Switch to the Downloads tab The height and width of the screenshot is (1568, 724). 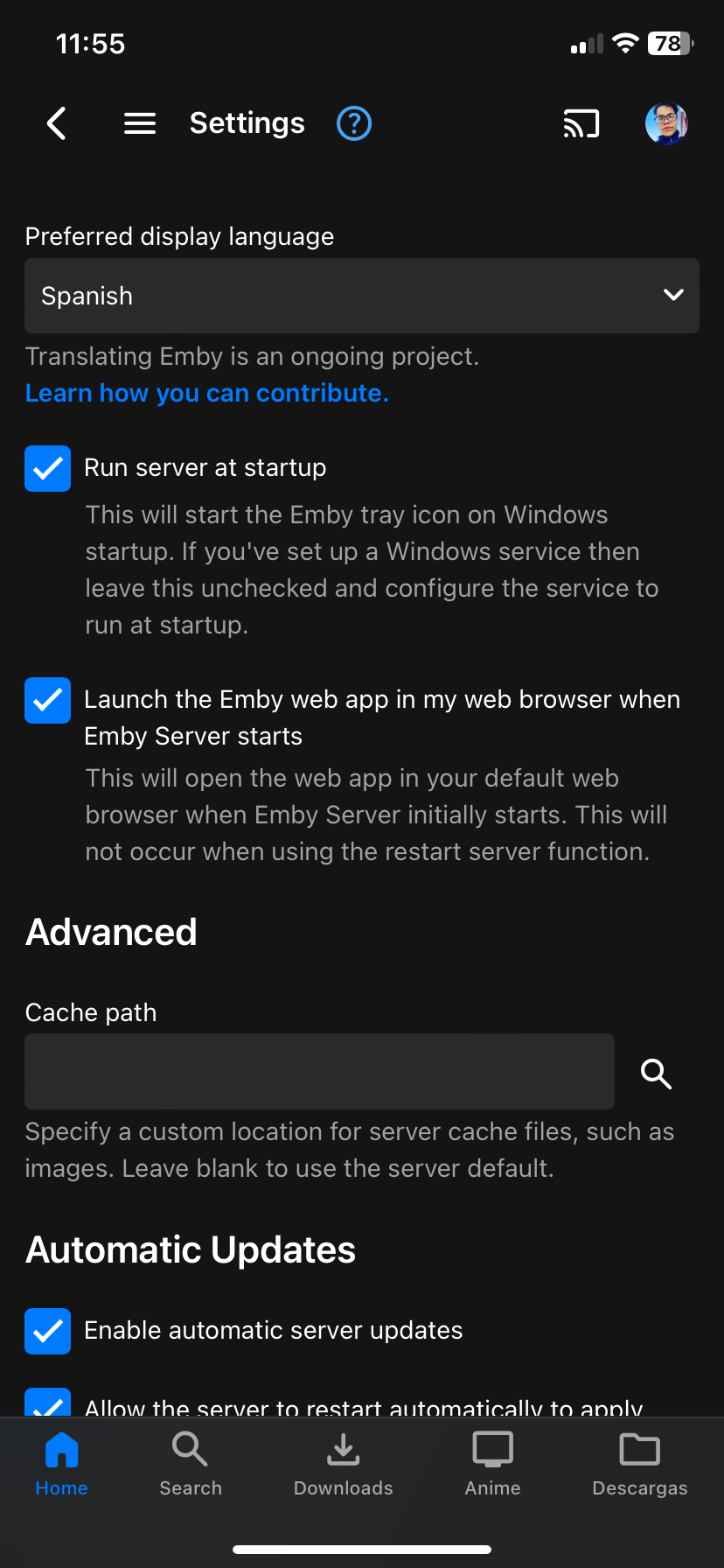tap(344, 1463)
